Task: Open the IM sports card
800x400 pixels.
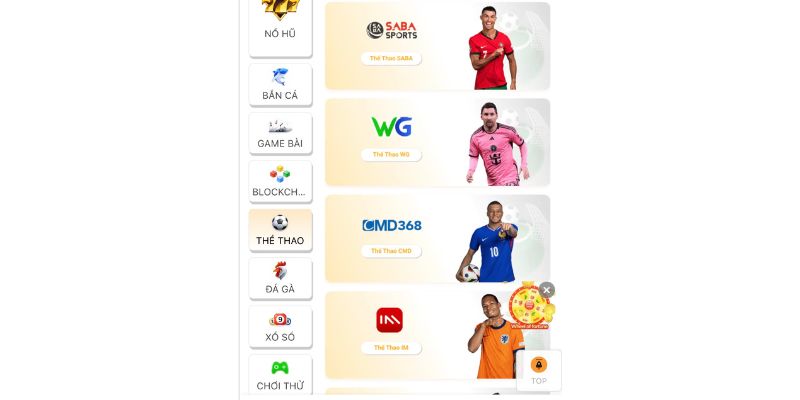Action: (x=437, y=334)
